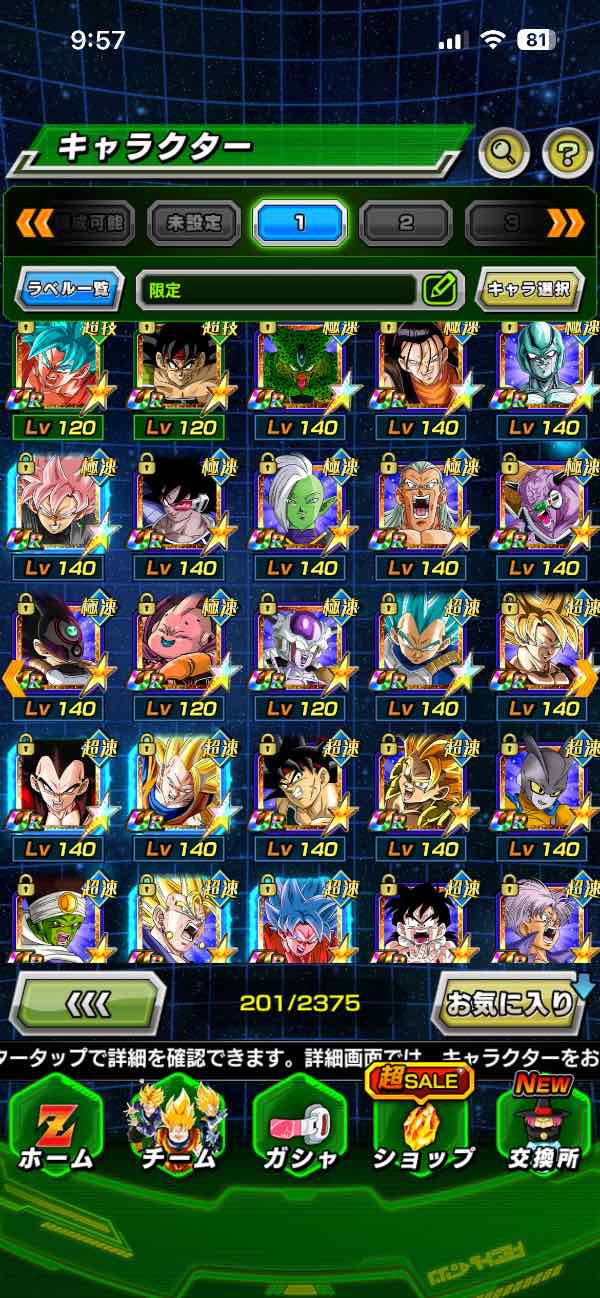
Task: Open the ラベル一覧 label list
Action: [70, 289]
